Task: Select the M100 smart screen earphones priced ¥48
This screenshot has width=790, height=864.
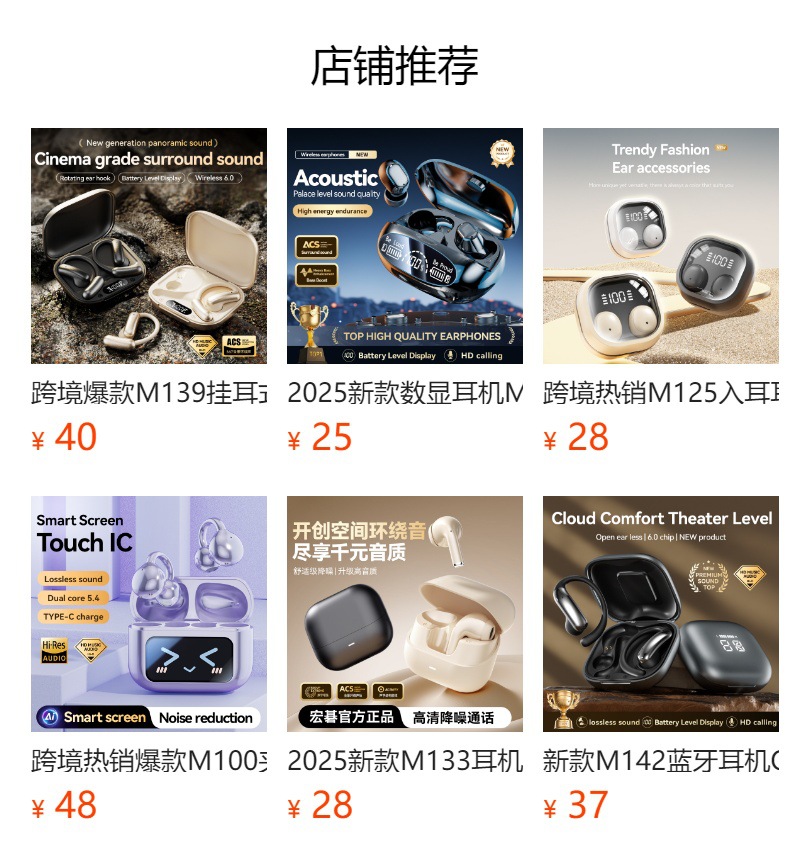Action: 149,614
